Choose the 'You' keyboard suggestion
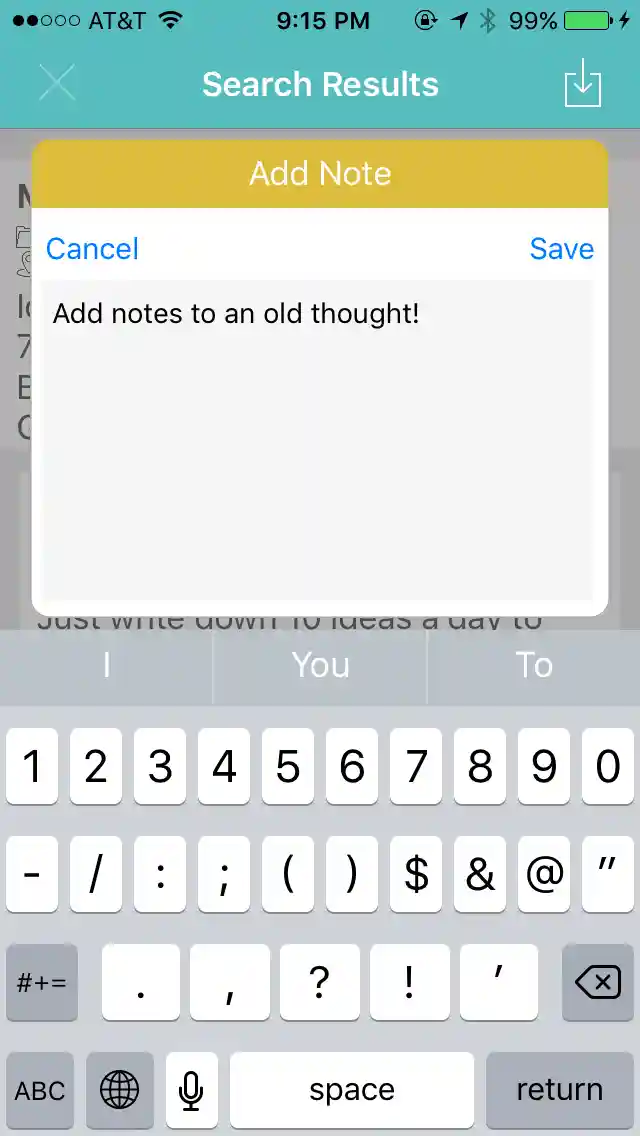Screen dimensions: 640x1136 320,665
